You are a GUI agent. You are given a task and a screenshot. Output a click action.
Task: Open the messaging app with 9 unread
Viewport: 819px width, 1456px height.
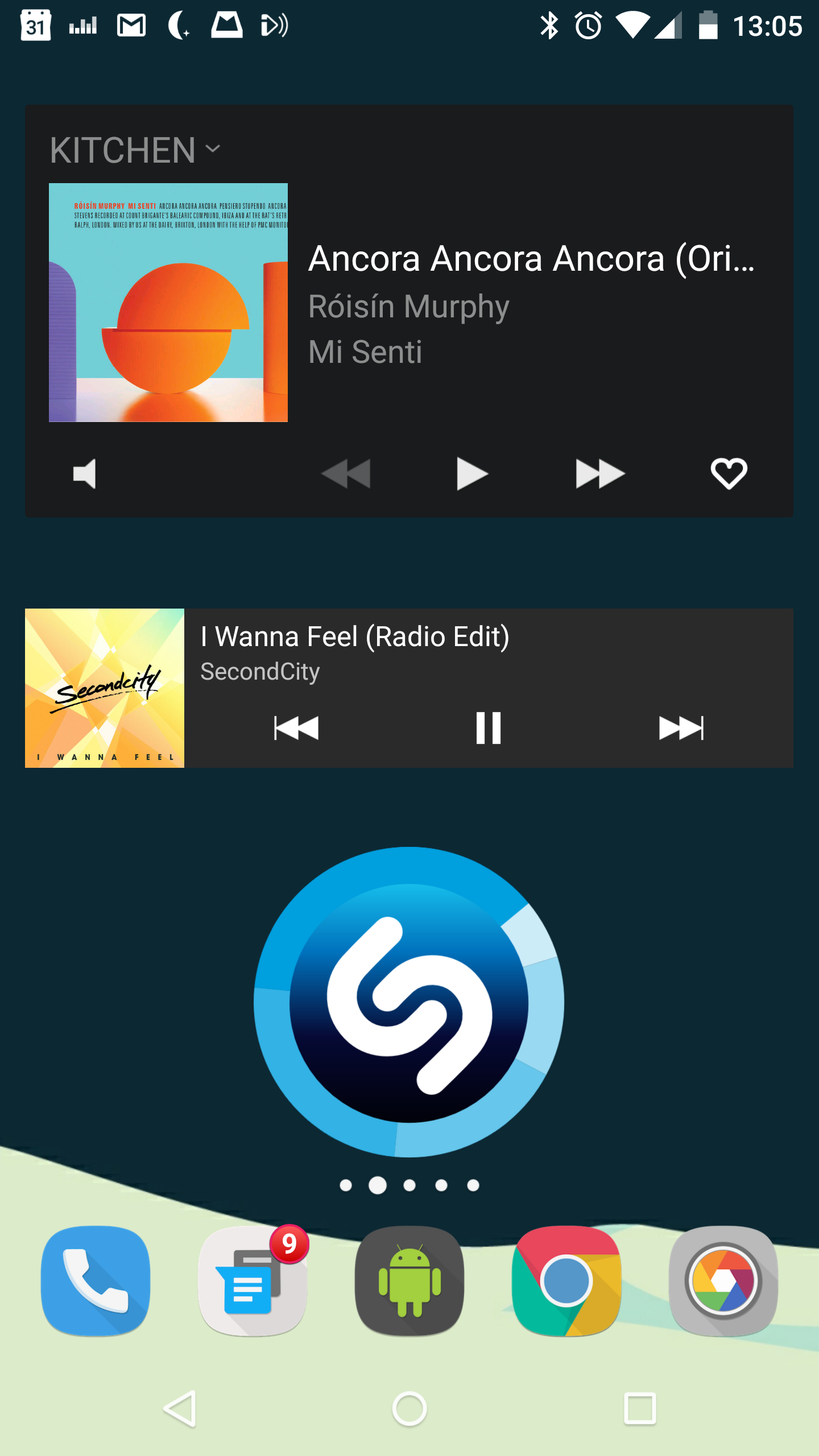click(253, 1281)
